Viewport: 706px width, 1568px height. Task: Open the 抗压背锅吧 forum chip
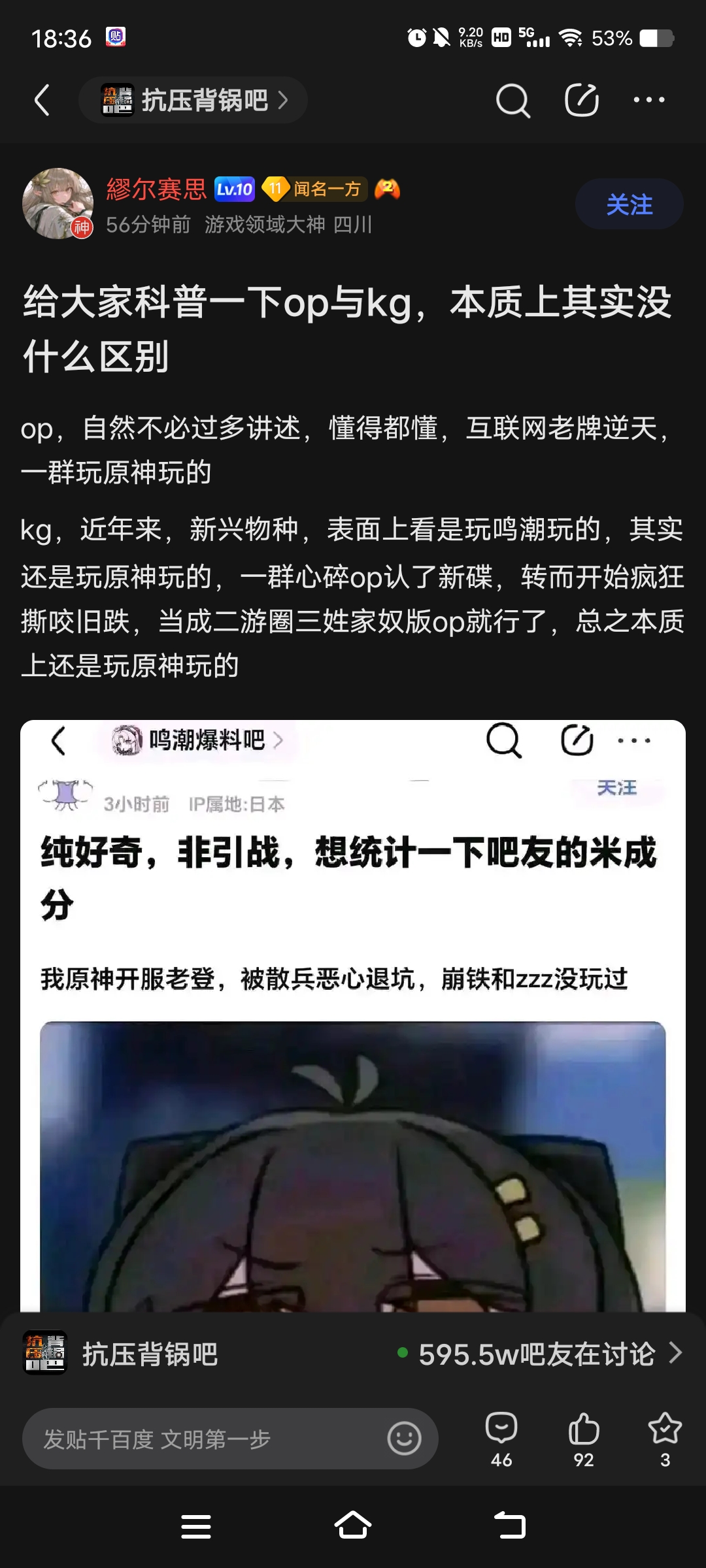click(x=193, y=100)
